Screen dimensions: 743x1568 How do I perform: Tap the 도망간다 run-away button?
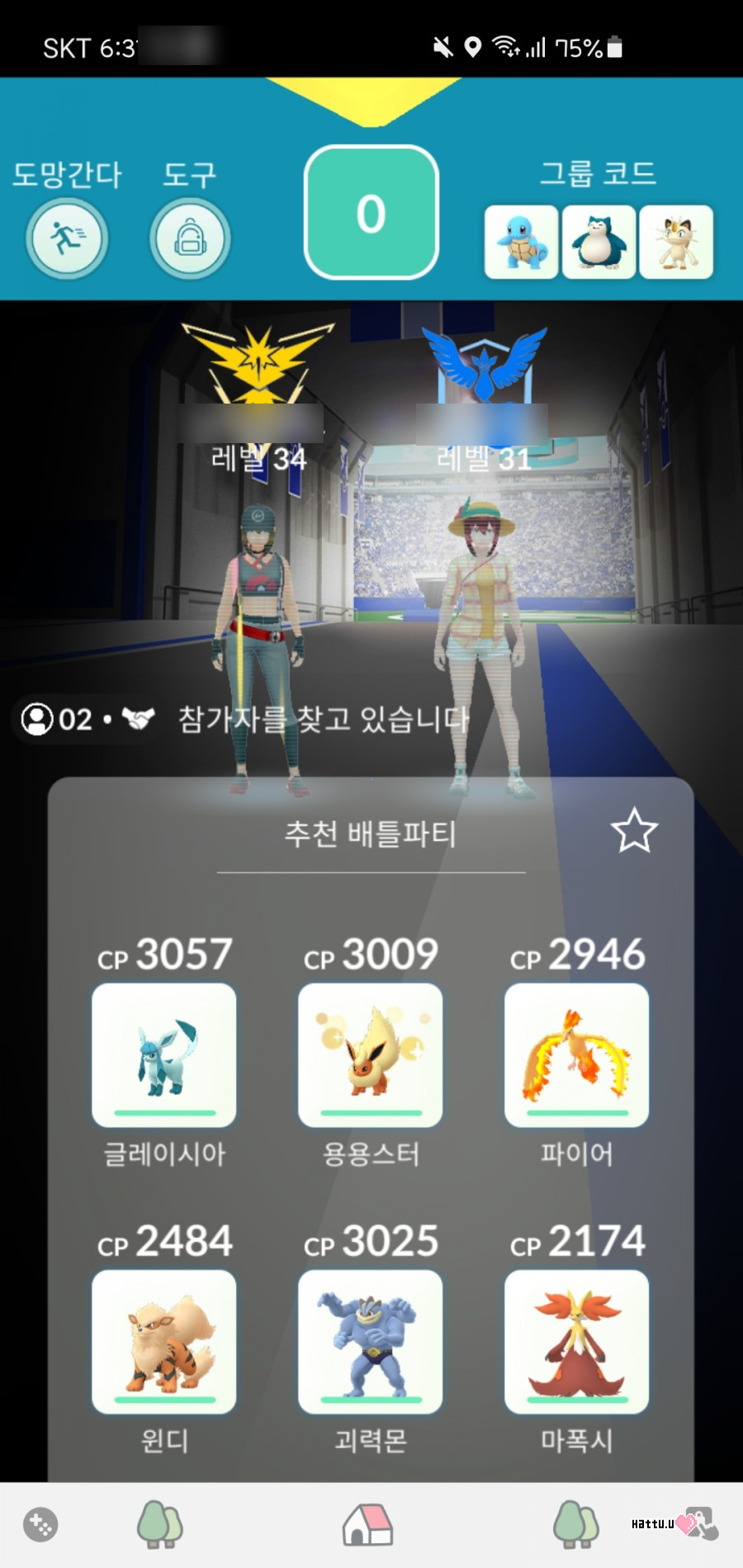pyautogui.click(x=67, y=239)
